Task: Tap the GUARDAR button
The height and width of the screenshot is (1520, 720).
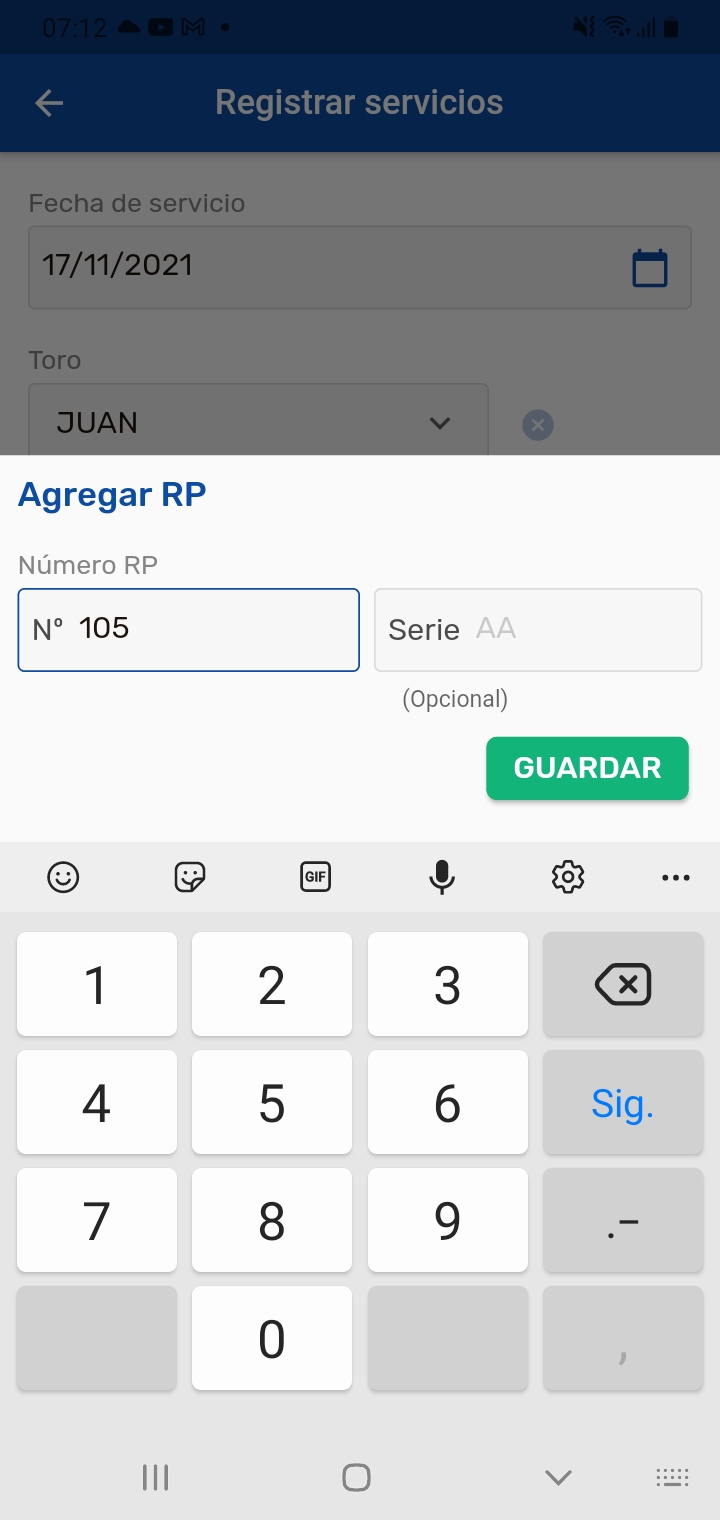Action: 587,768
